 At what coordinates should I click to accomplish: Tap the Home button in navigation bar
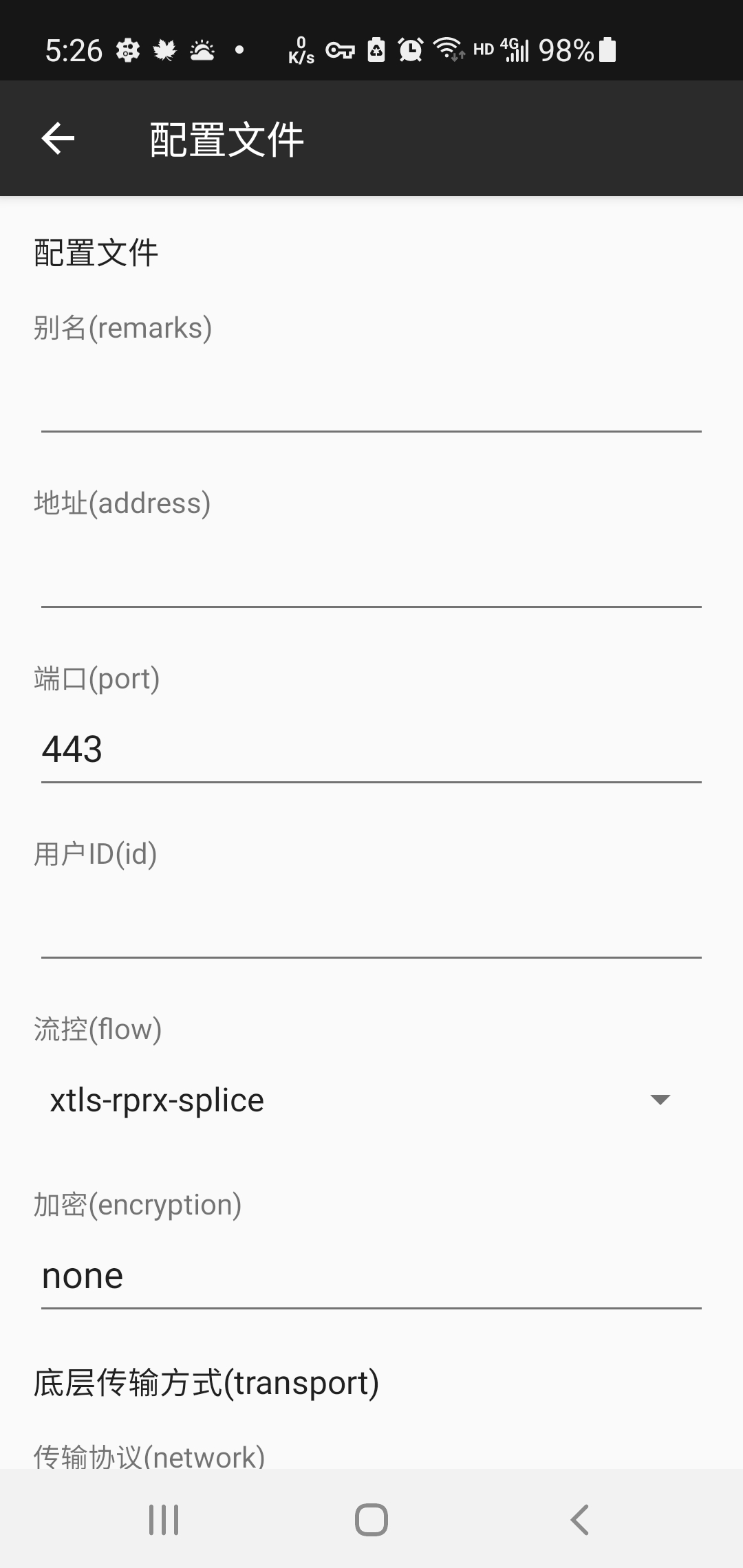point(371,1521)
